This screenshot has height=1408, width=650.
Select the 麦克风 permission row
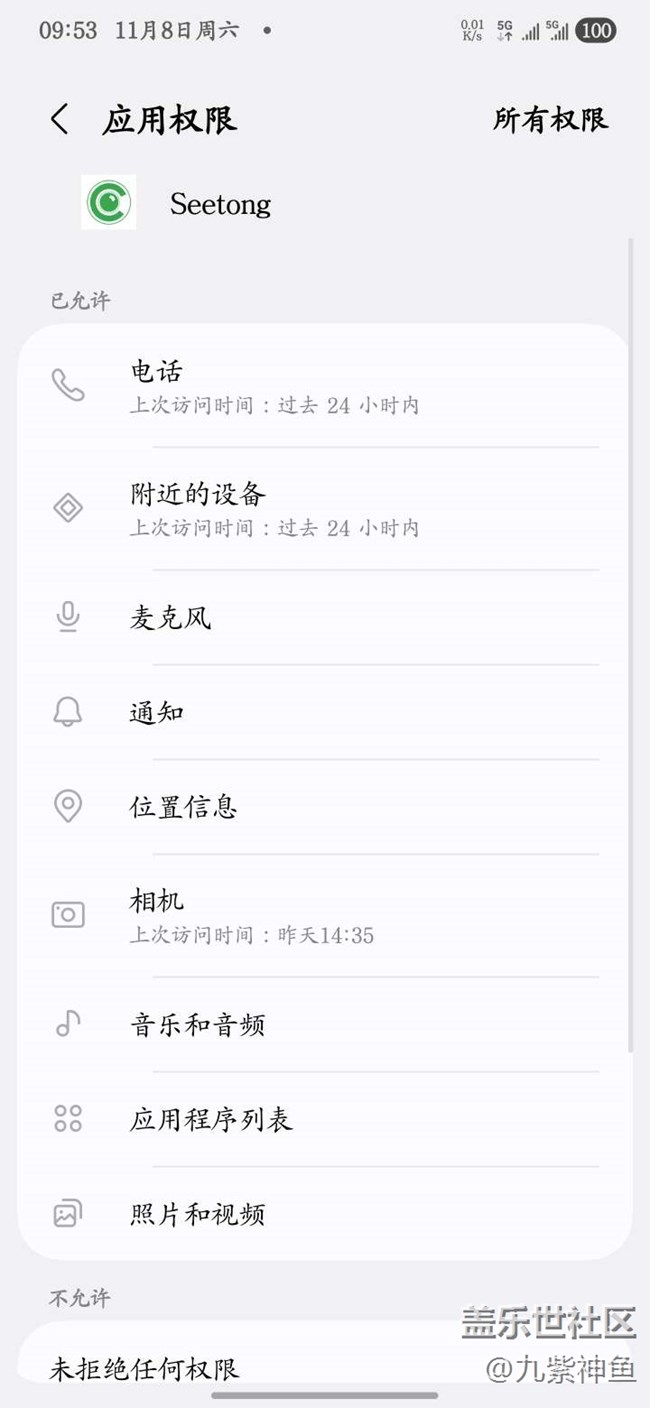point(325,618)
